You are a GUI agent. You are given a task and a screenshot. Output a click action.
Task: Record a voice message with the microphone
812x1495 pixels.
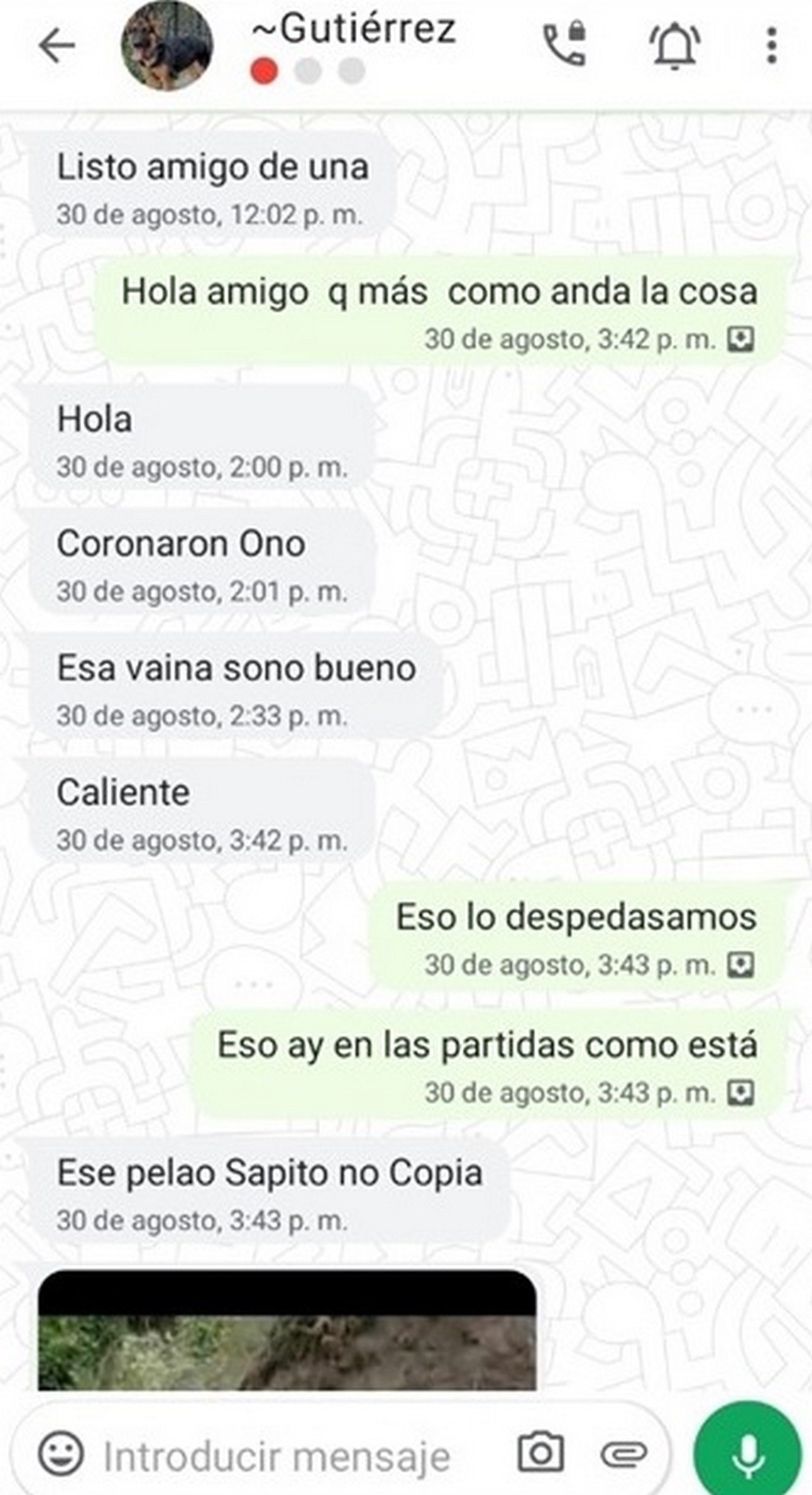coord(747,1453)
